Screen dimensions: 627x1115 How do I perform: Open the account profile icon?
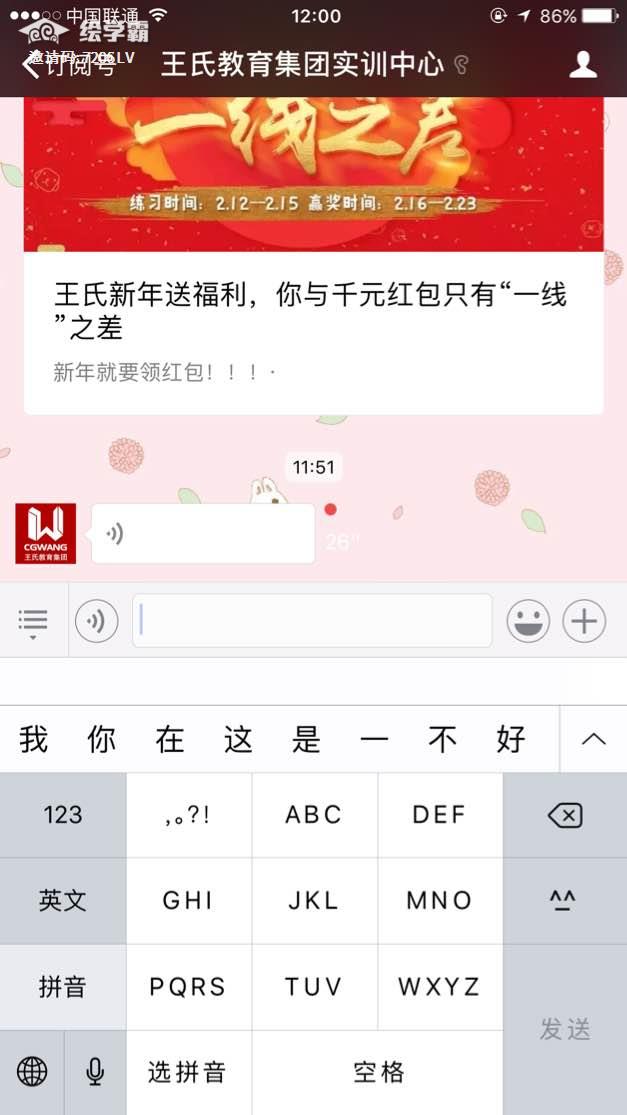583,65
